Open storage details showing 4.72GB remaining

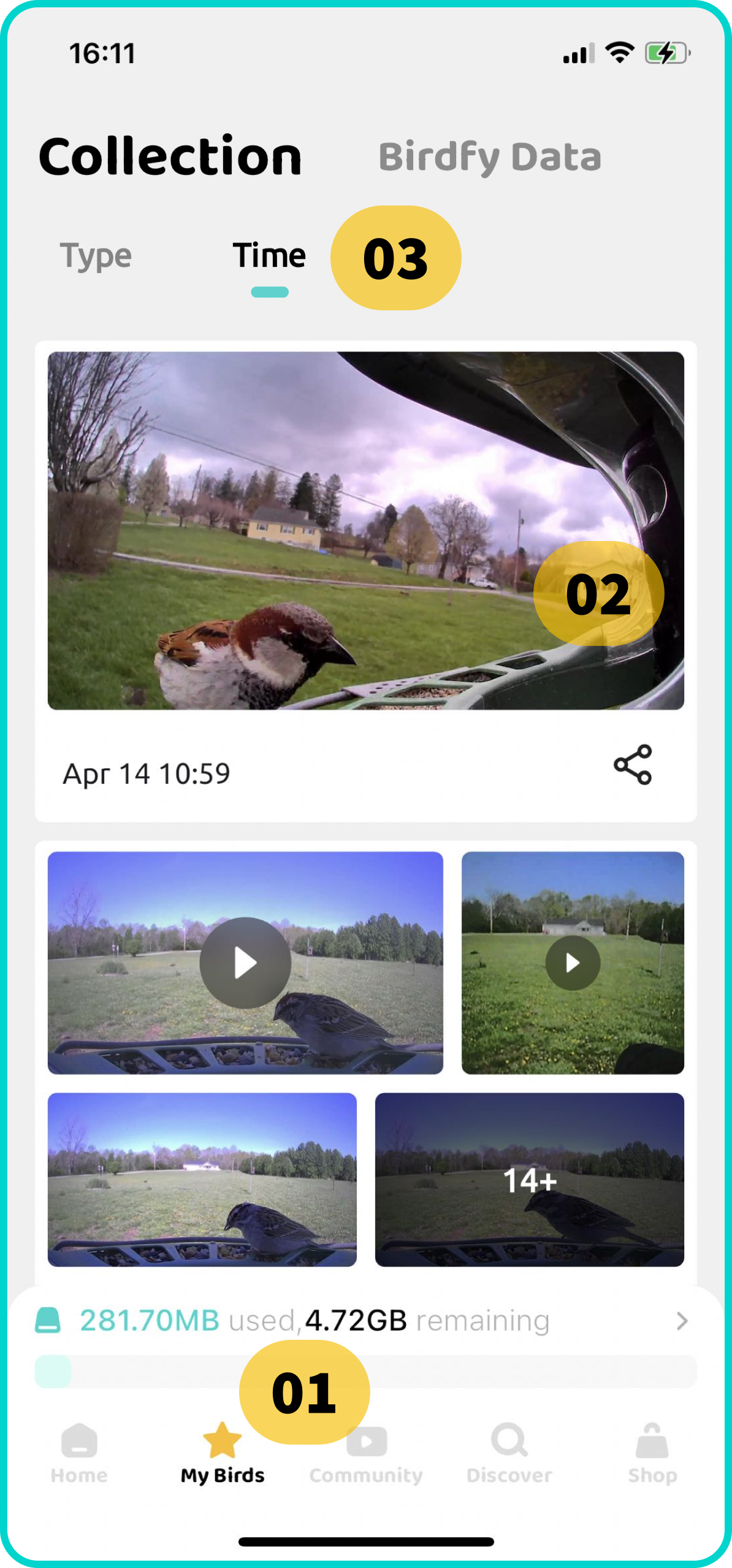tap(681, 1321)
